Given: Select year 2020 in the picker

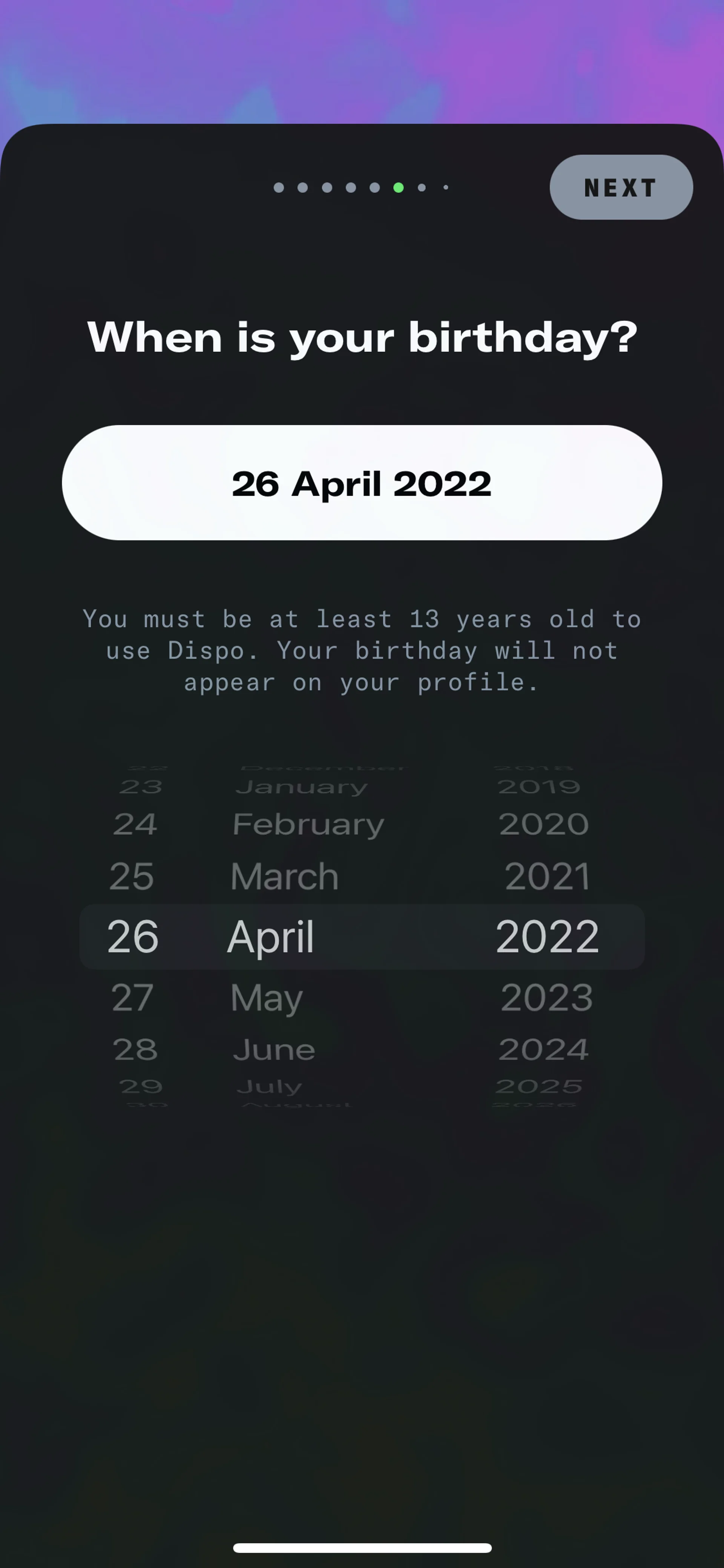Looking at the screenshot, I should point(543,824).
